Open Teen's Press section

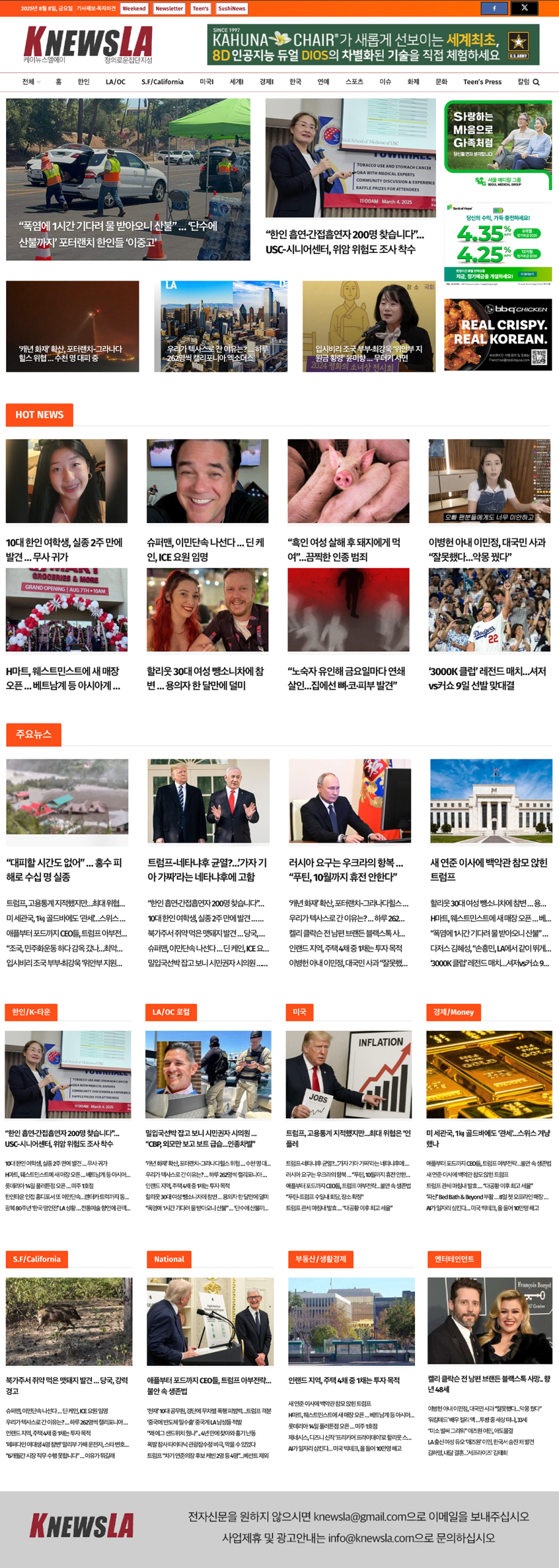pos(482,82)
